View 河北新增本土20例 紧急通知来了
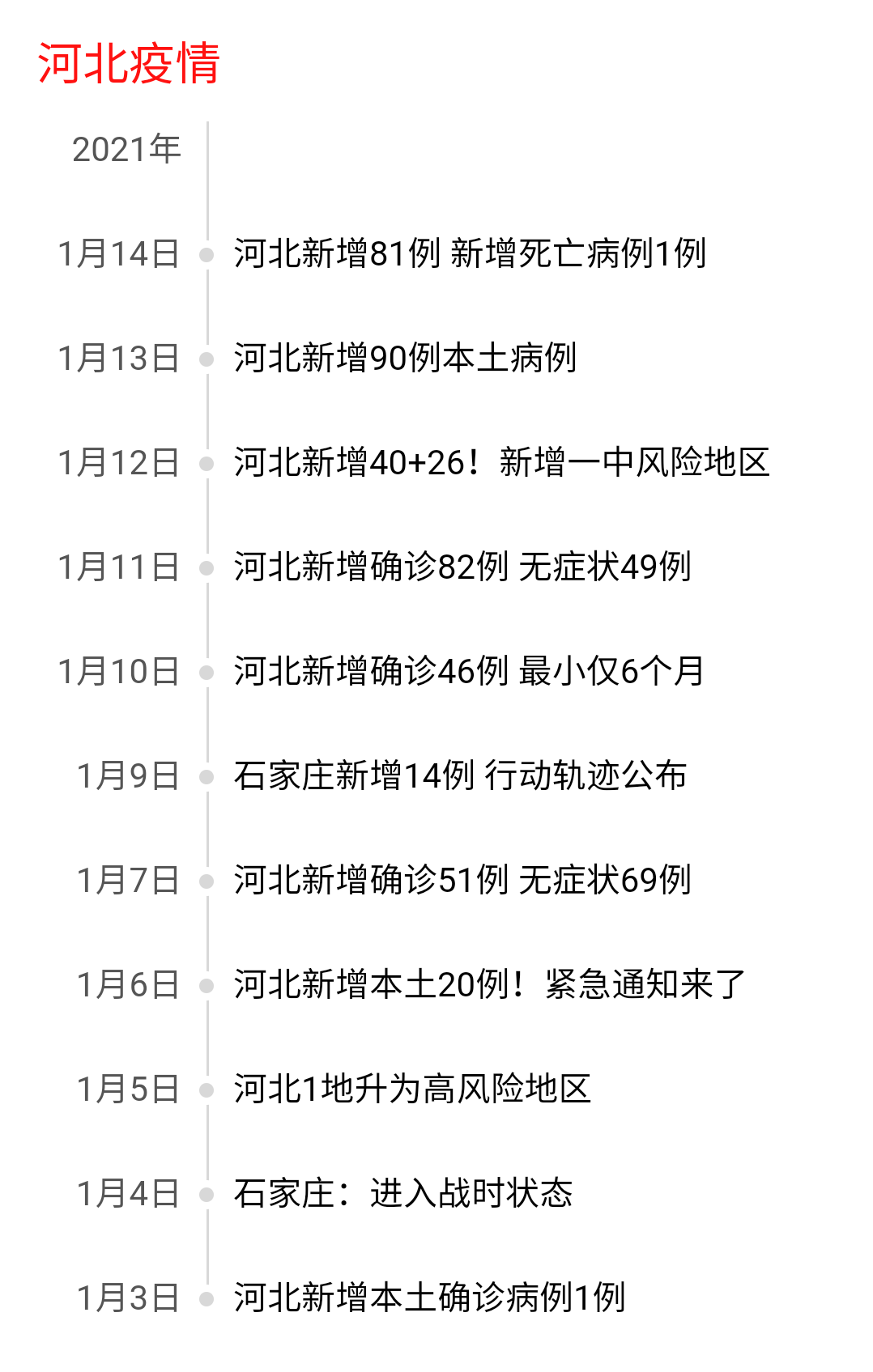 coord(489,984)
